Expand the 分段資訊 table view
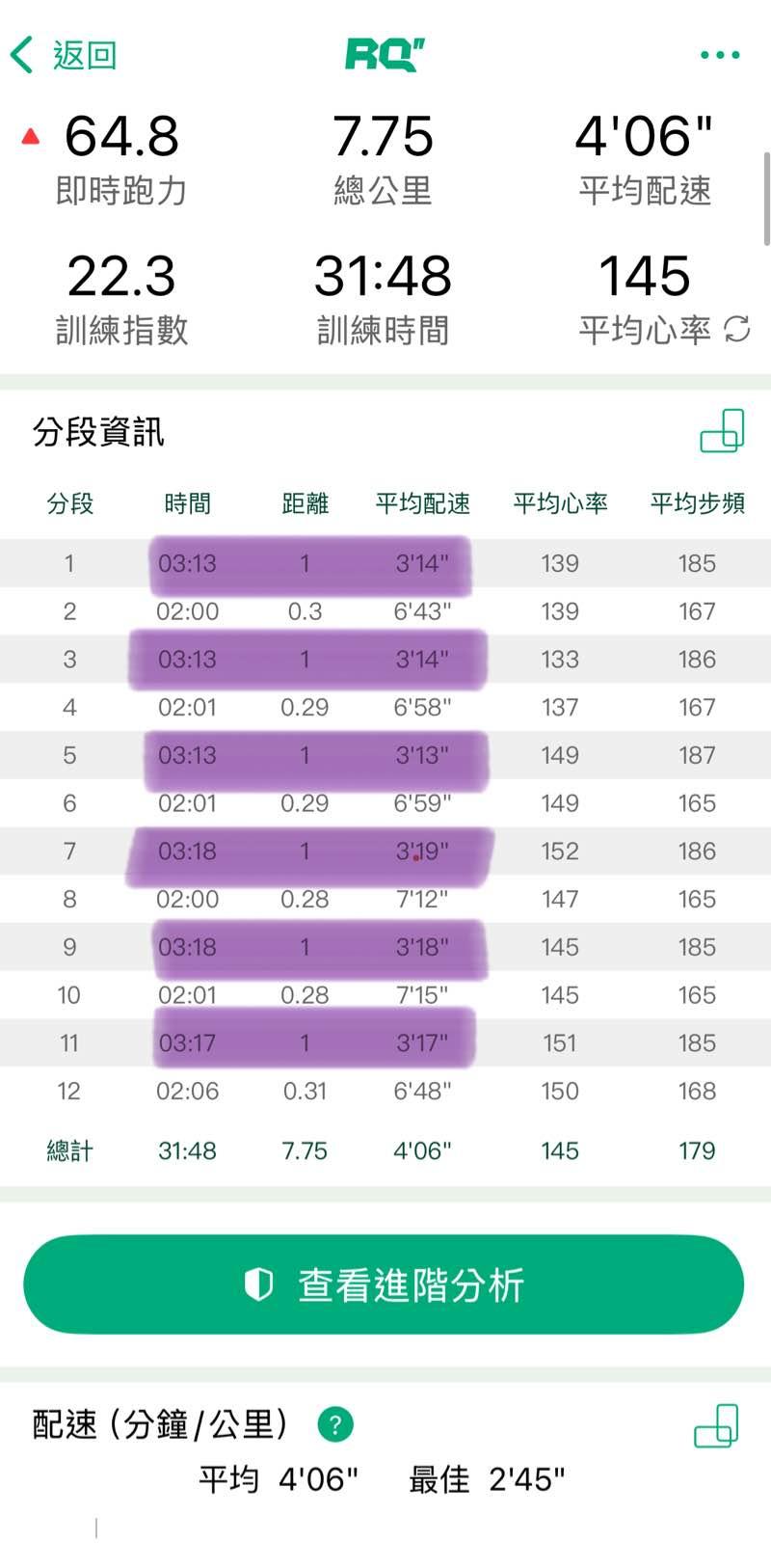Viewport: 771px width, 1568px height. click(722, 431)
